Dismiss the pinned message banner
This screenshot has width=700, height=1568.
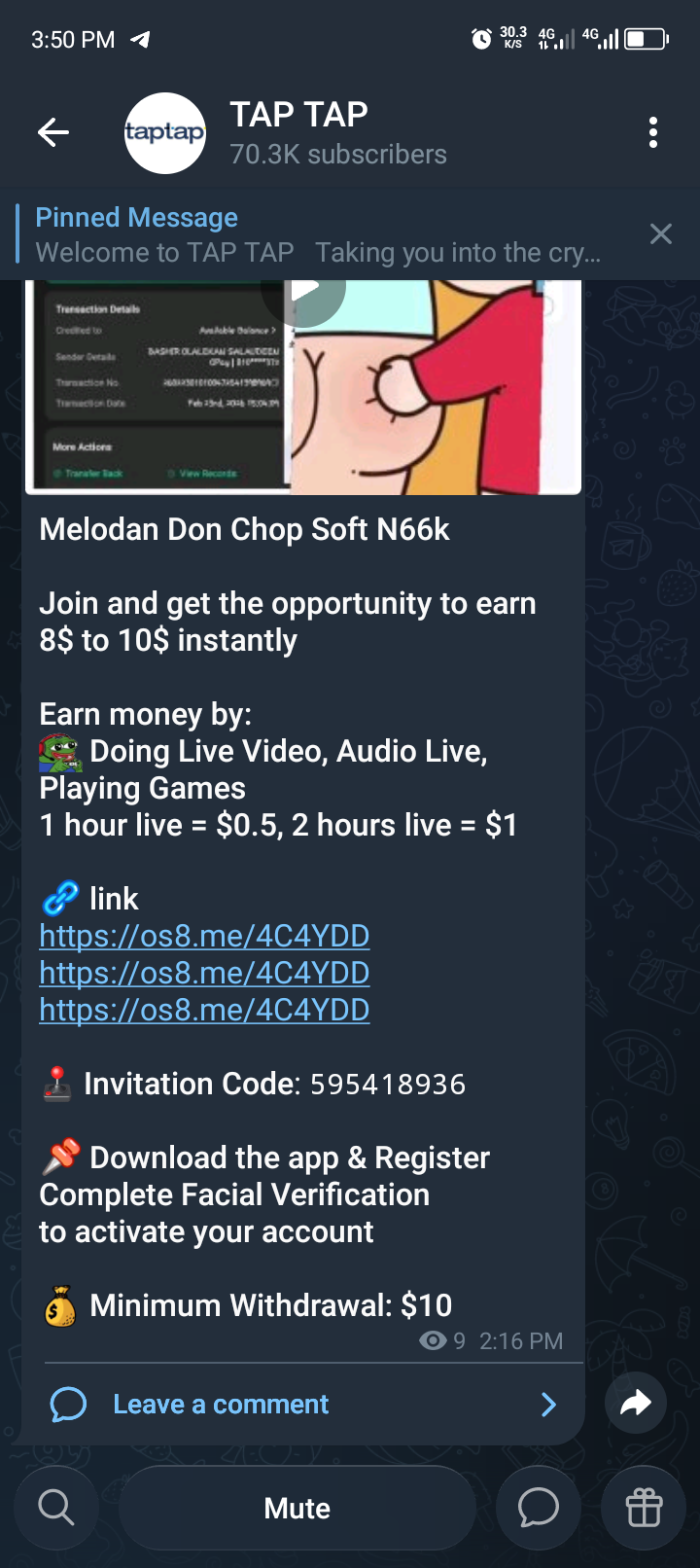[661, 233]
